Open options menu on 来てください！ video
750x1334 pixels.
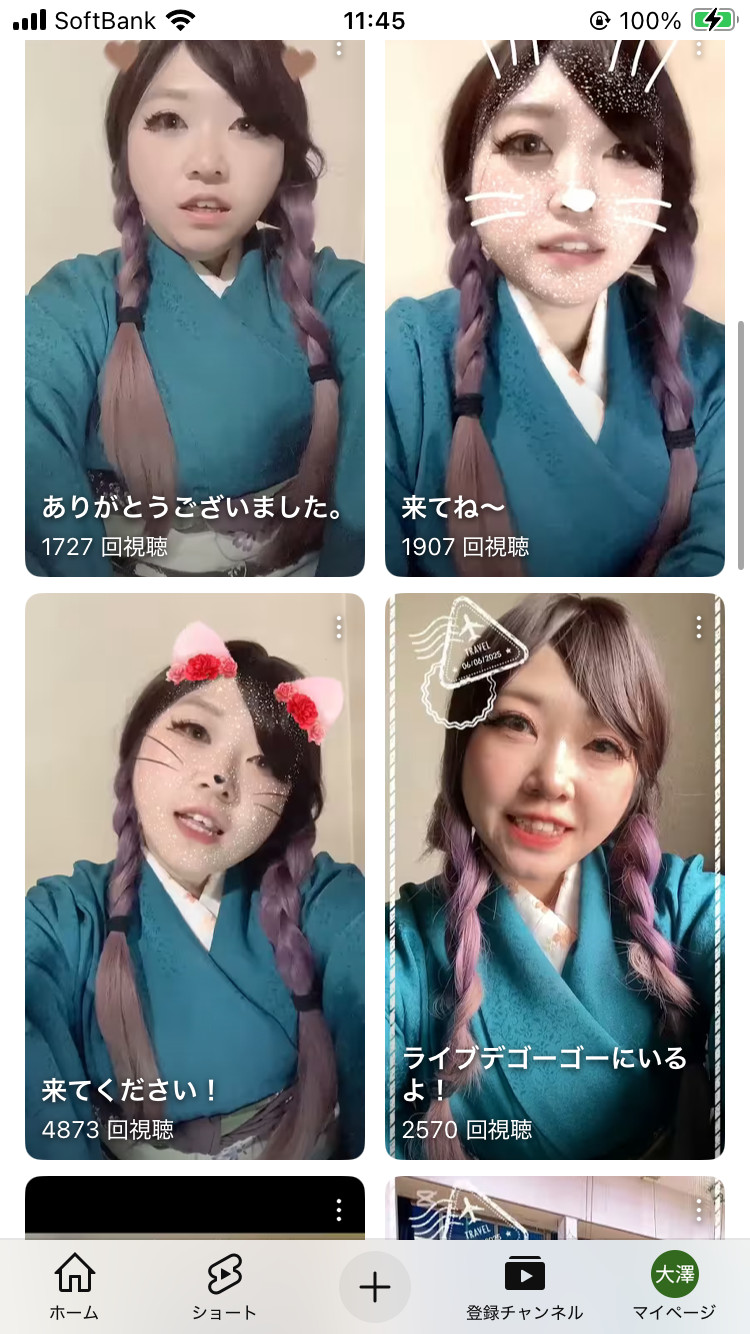click(340, 625)
